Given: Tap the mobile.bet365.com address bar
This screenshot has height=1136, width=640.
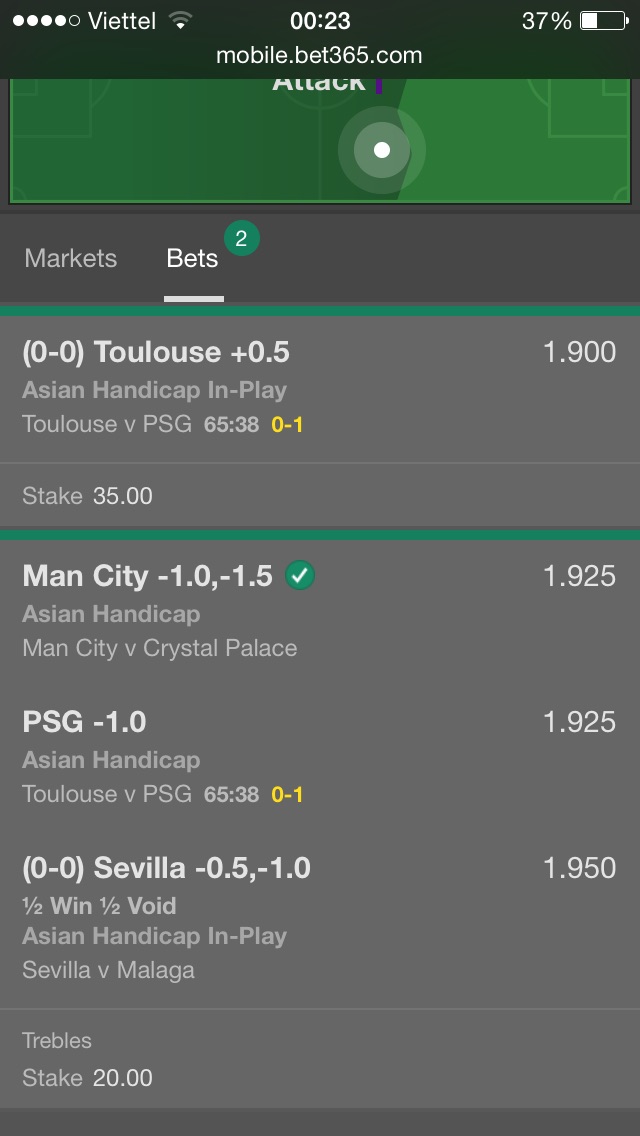Looking at the screenshot, I should (x=319, y=56).
